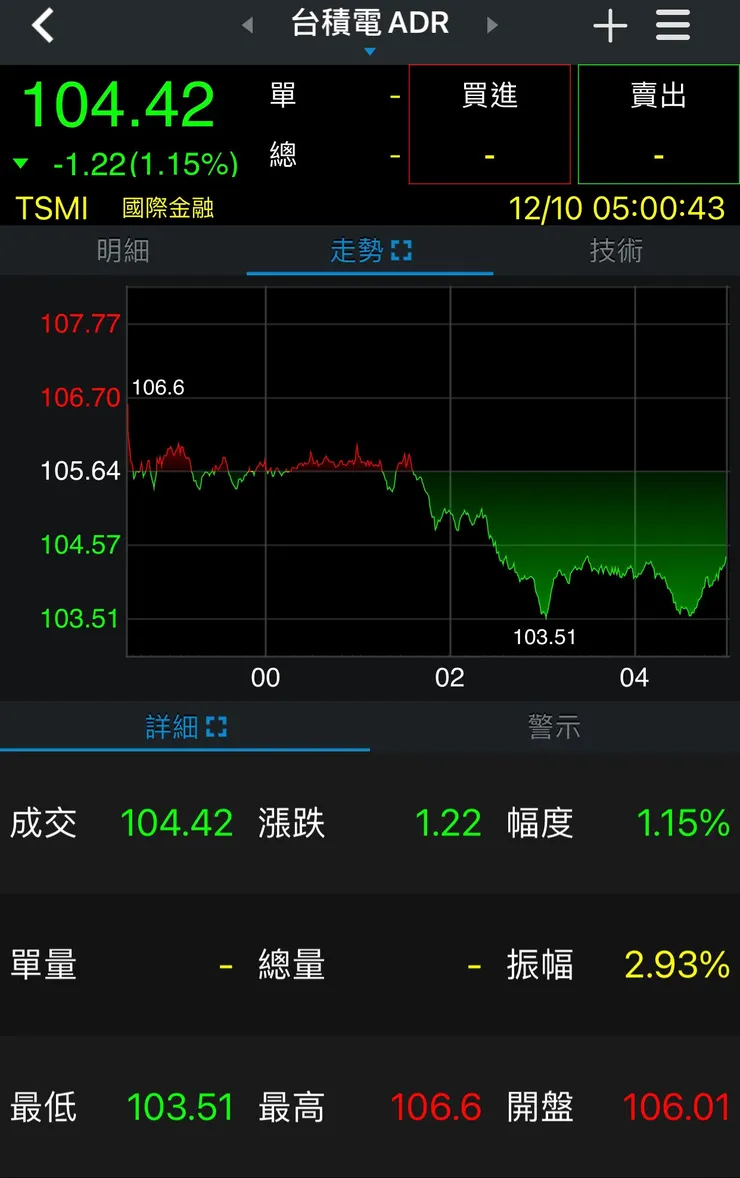Tap the 買進 buy panel
The image size is (740, 1178).
[x=489, y=124]
